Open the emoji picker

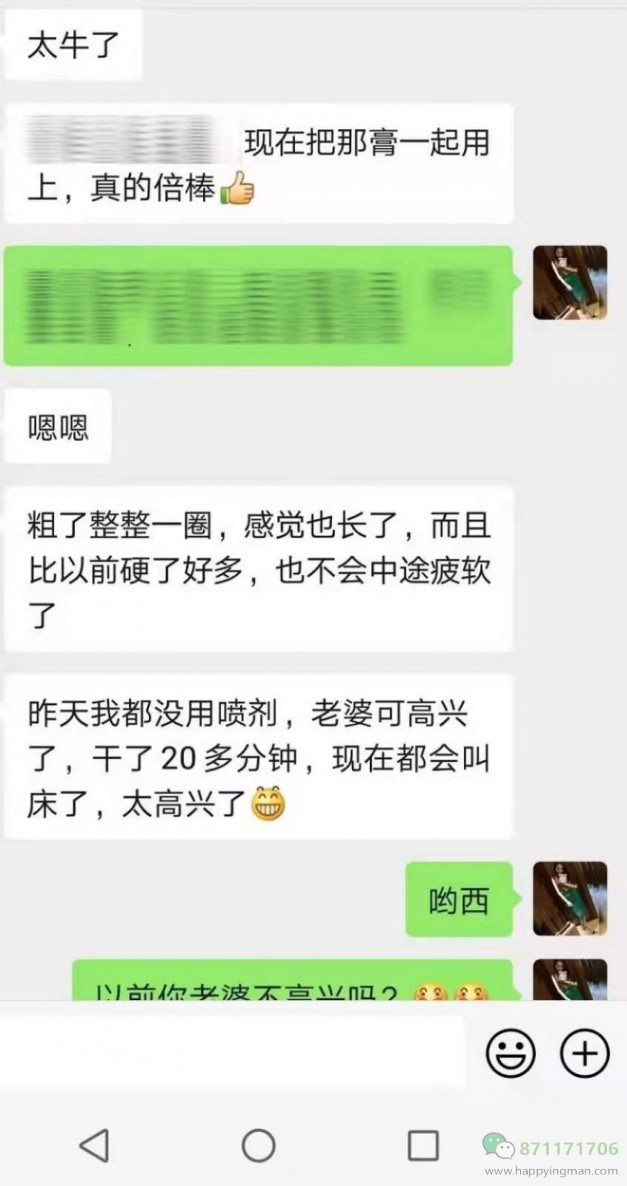pos(510,1053)
